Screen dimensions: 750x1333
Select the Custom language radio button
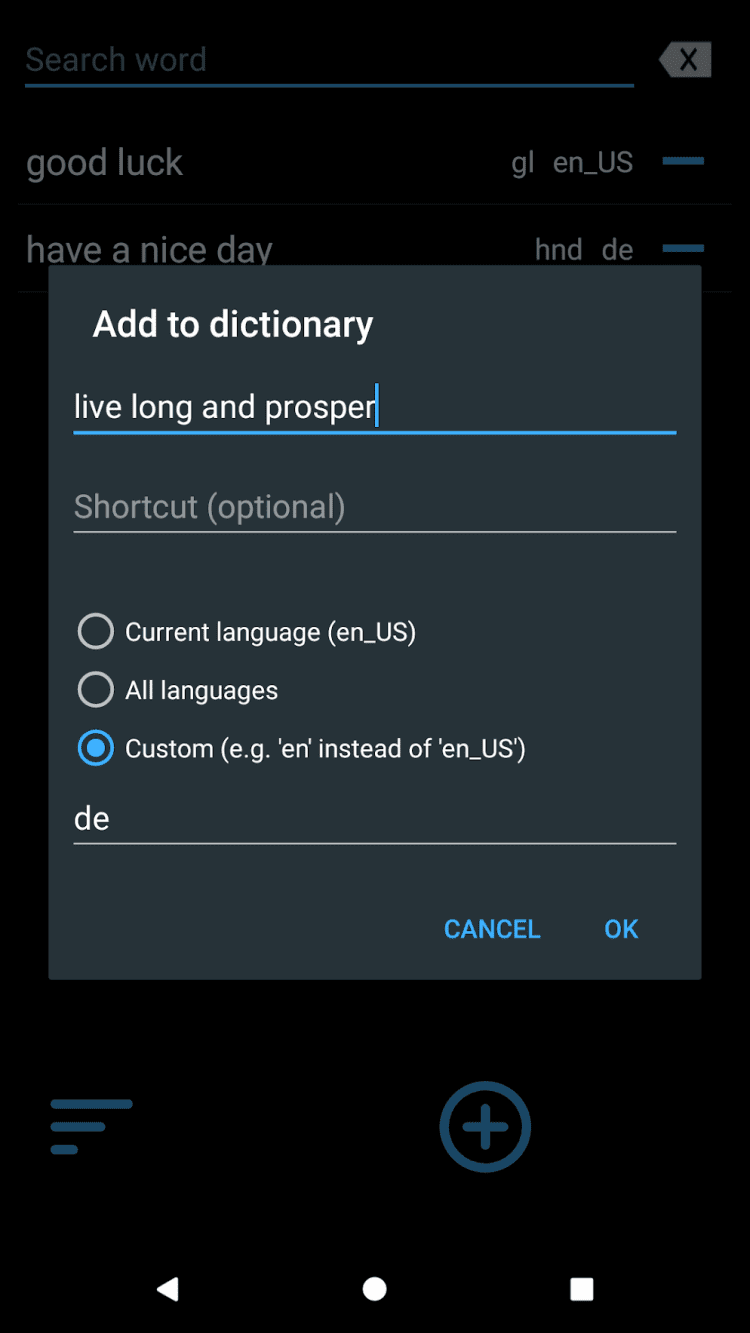(96, 748)
